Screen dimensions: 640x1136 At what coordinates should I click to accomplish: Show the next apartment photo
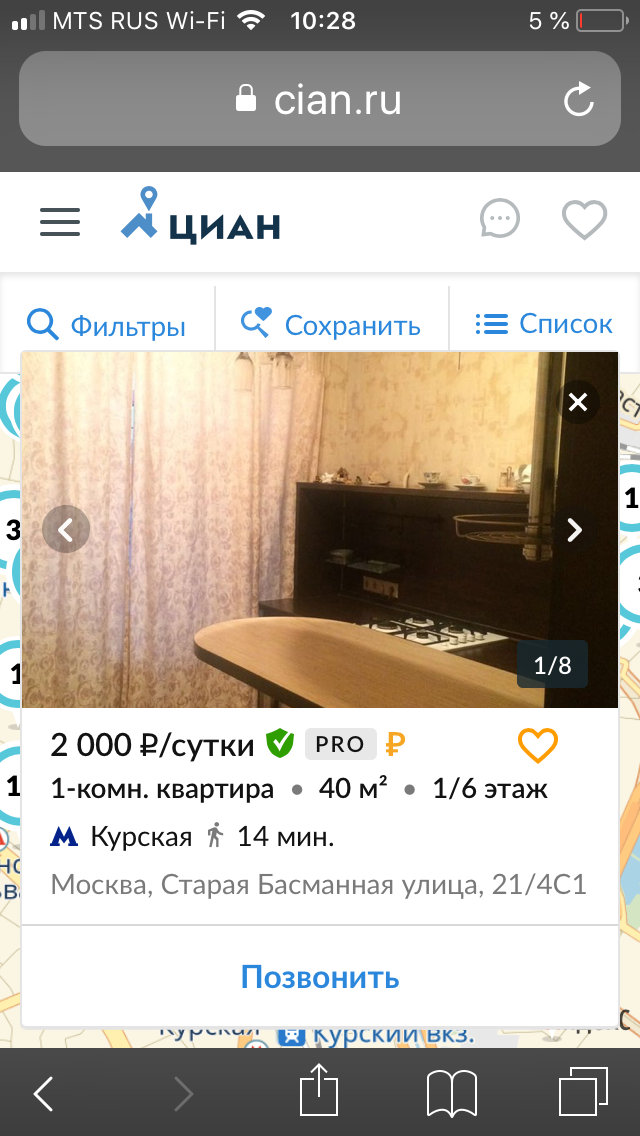pyautogui.click(x=575, y=530)
